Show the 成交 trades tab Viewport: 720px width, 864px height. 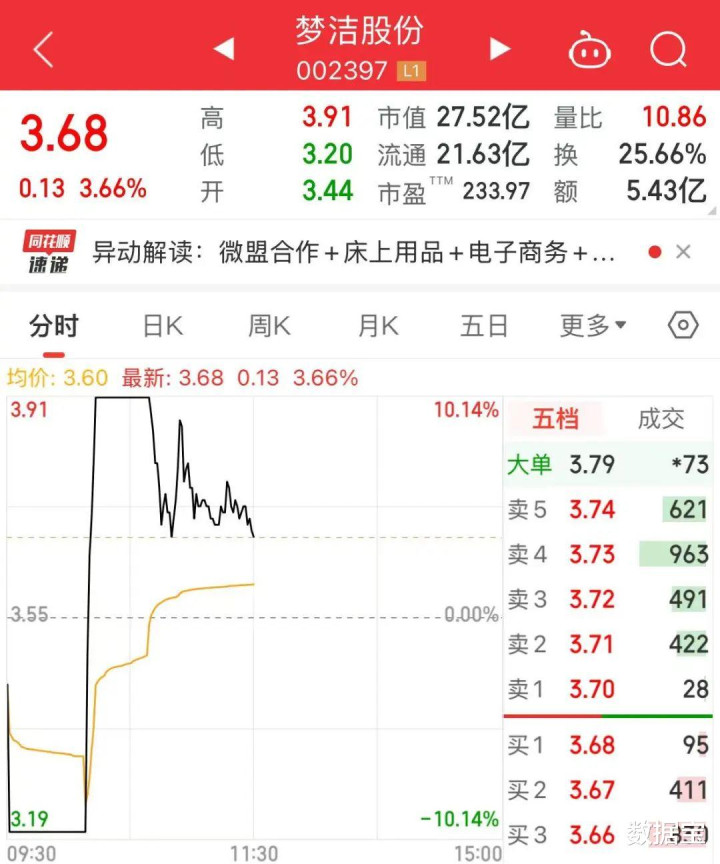[661, 419]
